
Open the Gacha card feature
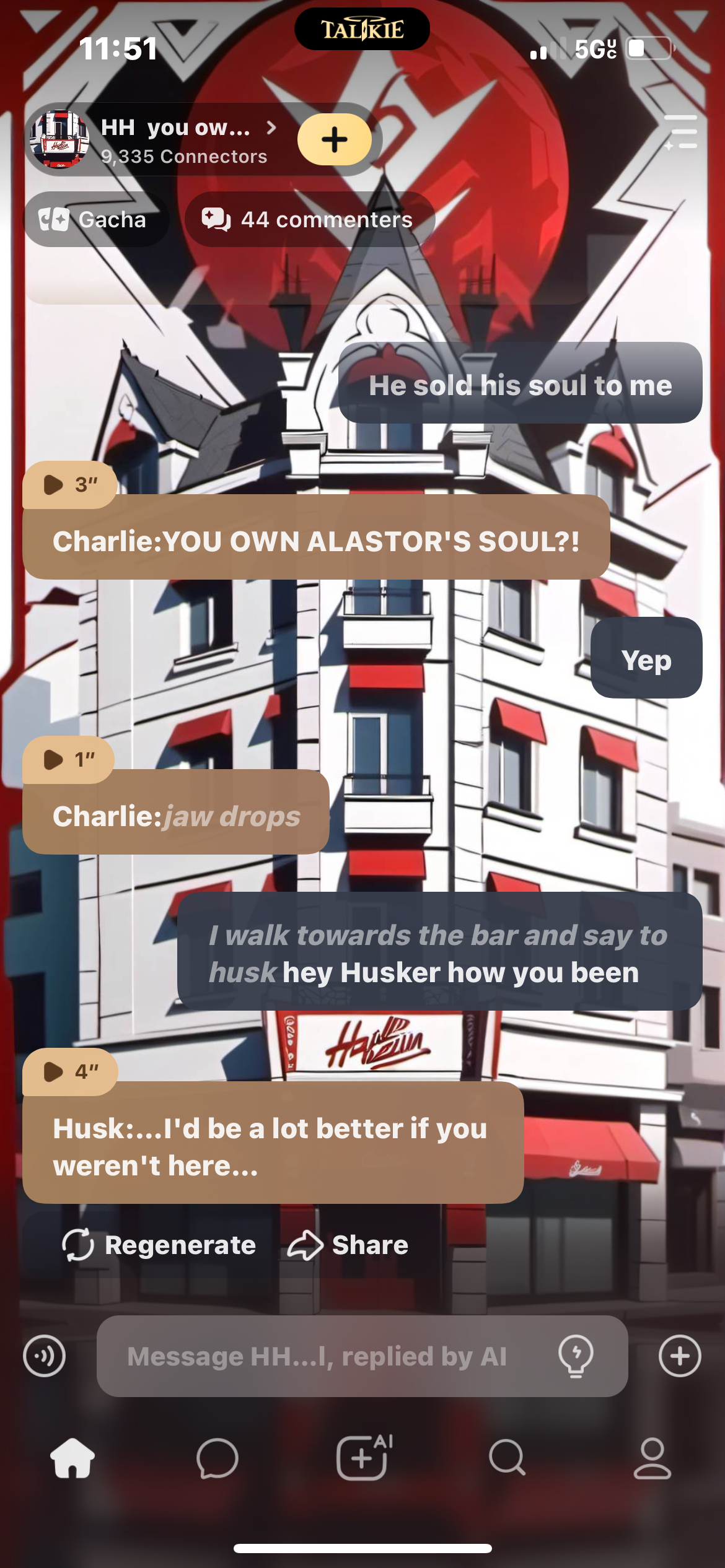click(94, 219)
